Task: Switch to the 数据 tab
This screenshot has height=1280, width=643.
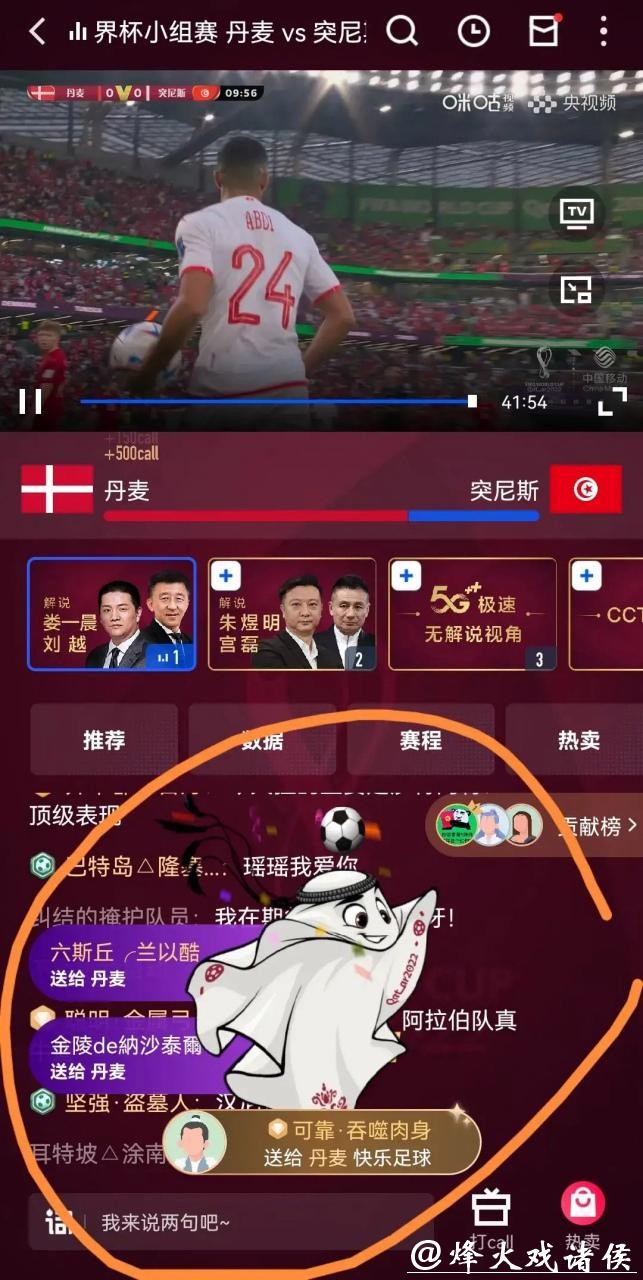Action: (262, 740)
